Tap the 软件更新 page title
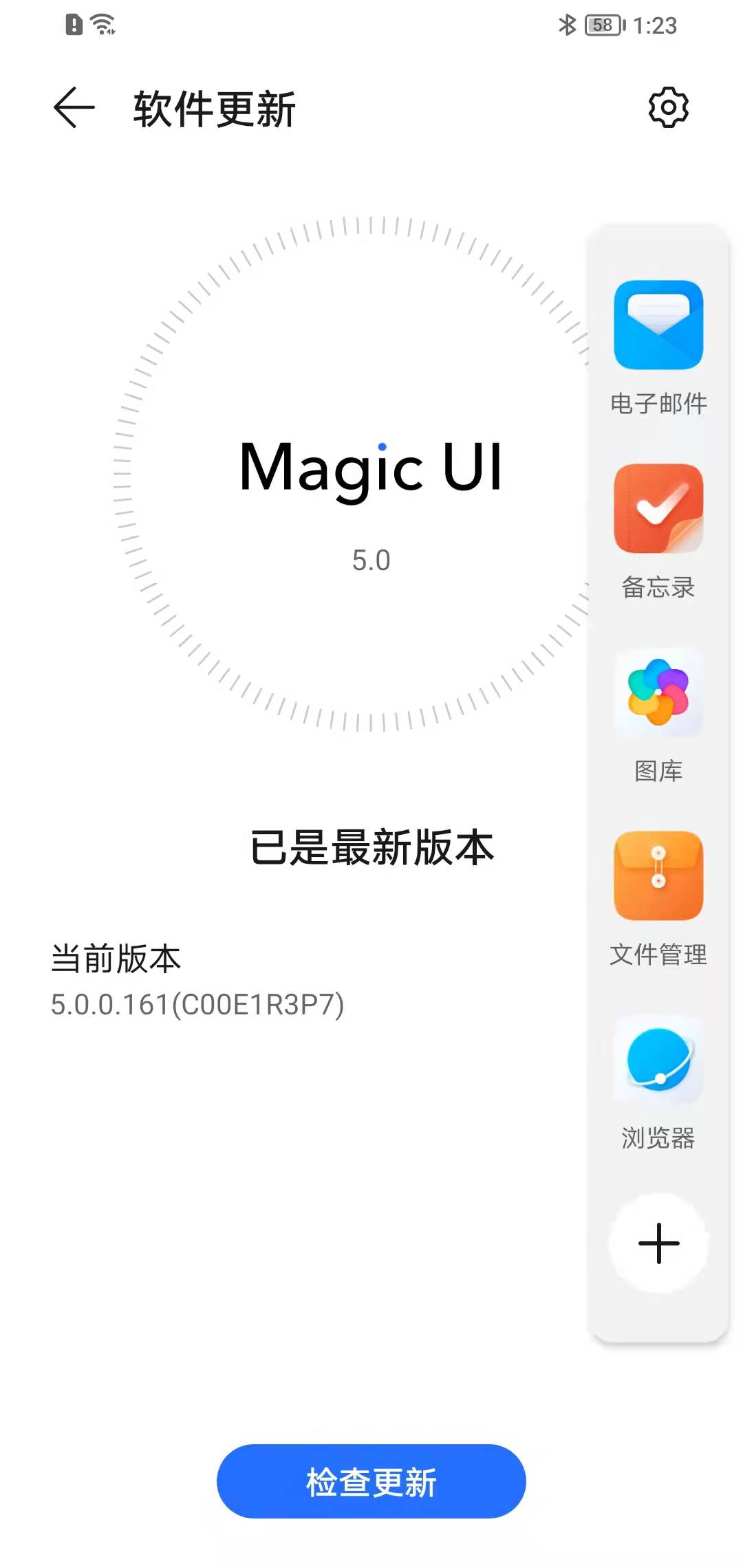The width and height of the screenshot is (743, 1568). 213,109
